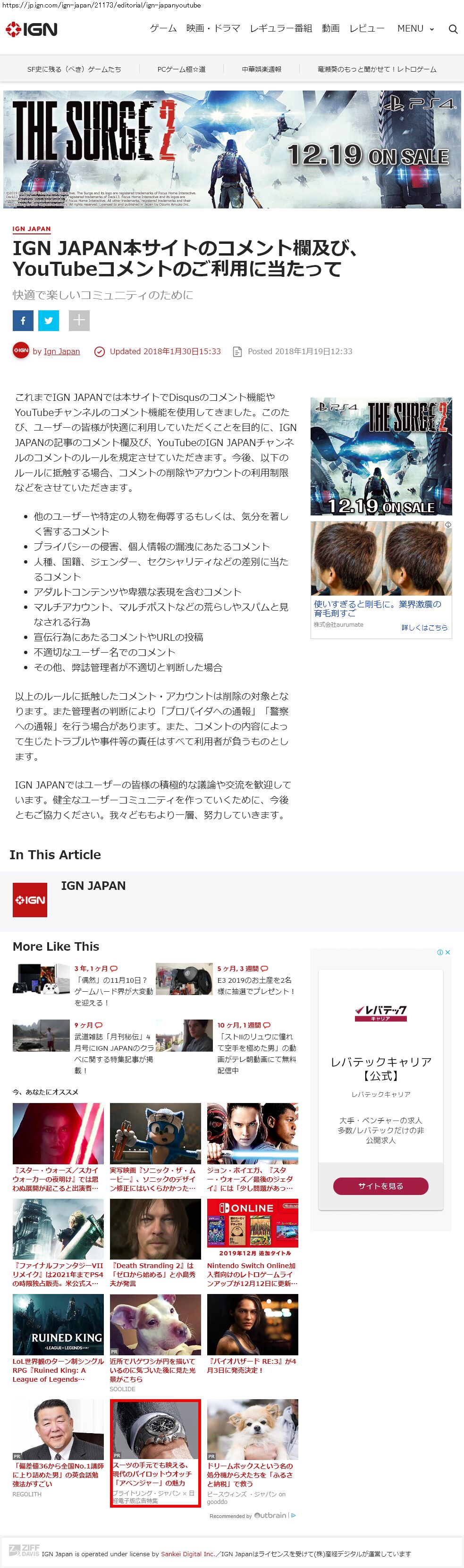Open IGN JAPAN card in In This Article
Image resolution: width=464 pixels, height=1568 pixels.
(93, 886)
